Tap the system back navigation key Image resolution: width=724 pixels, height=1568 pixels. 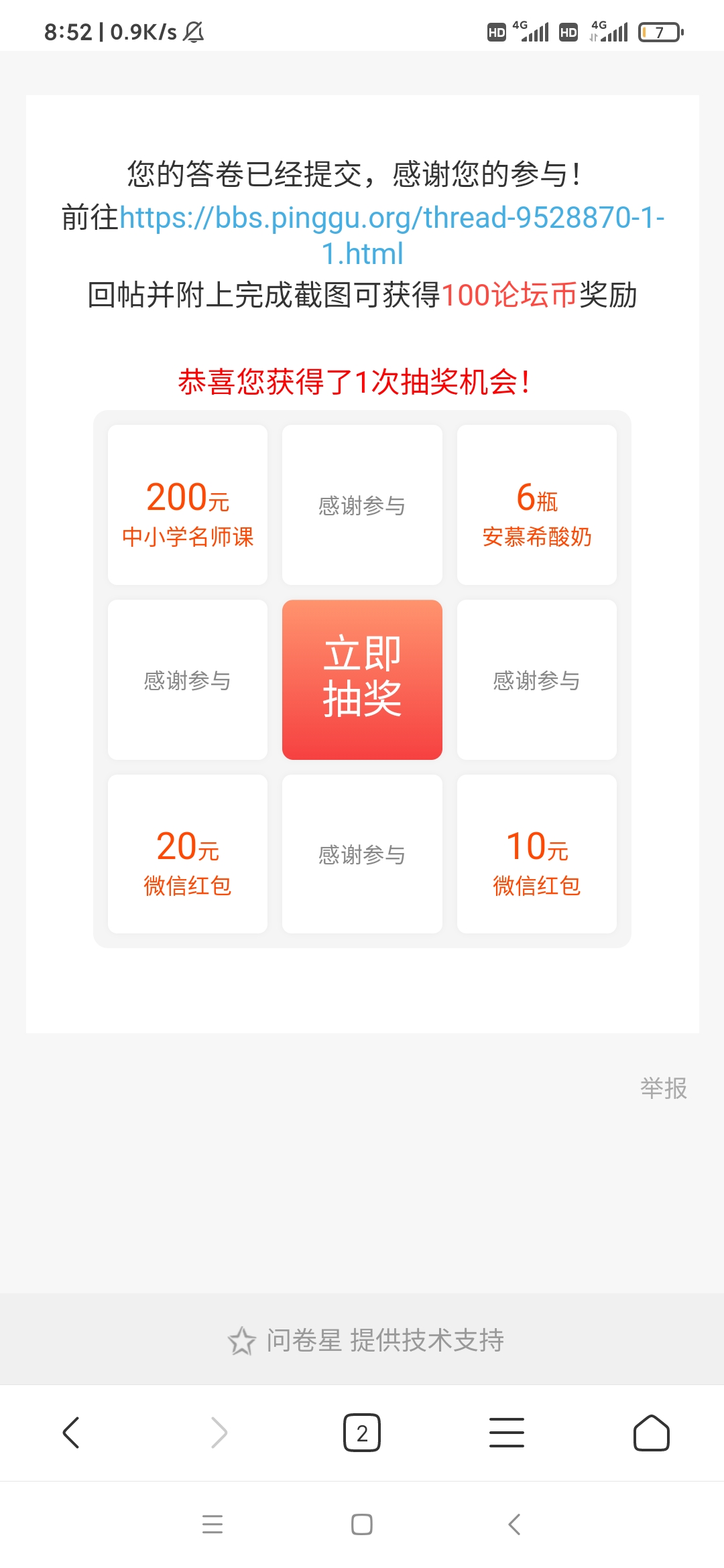(514, 1524)
